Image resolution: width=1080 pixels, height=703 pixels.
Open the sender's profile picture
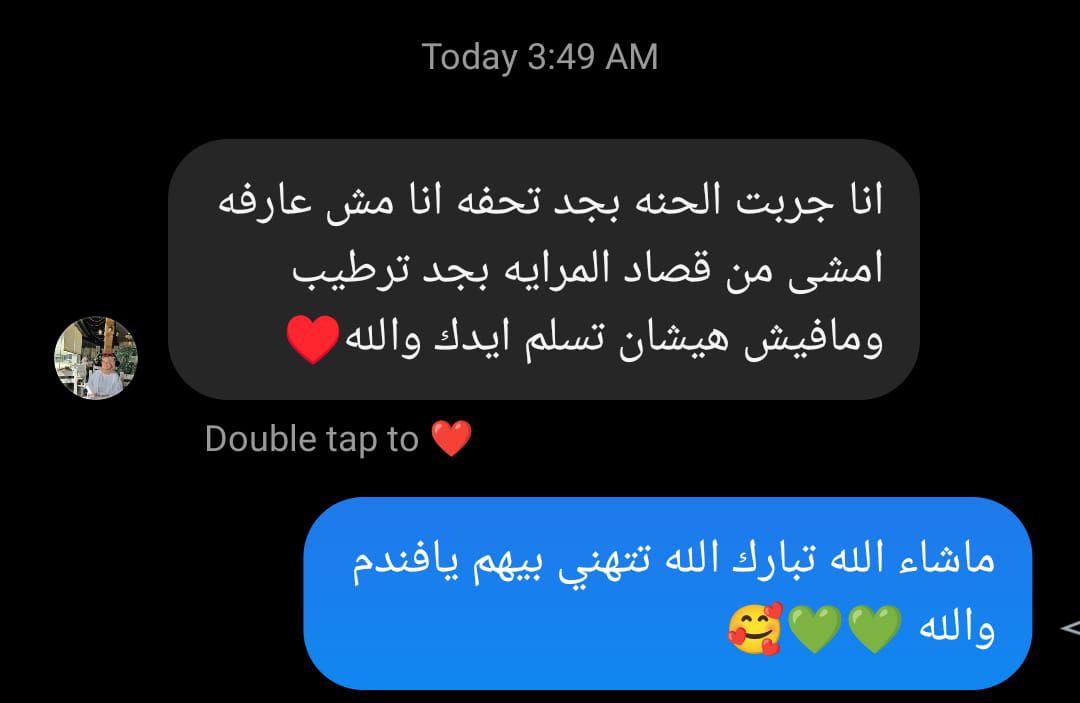point(95,358)
